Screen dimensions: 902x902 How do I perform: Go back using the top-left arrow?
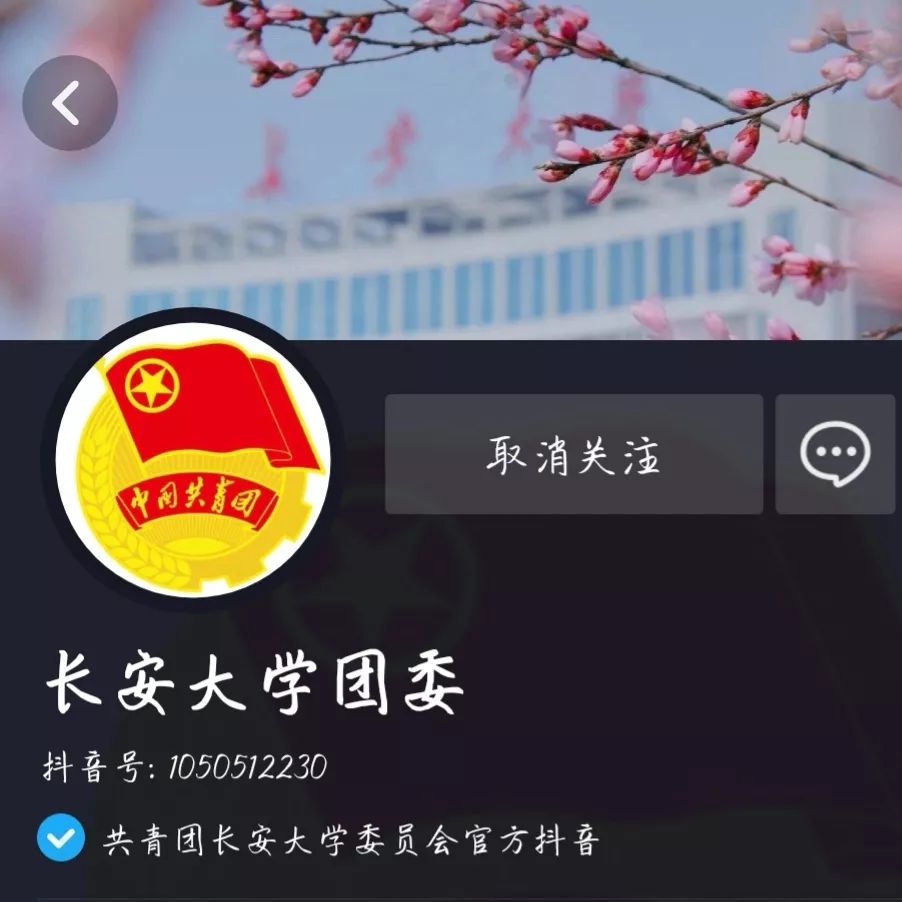coord(69,103)
